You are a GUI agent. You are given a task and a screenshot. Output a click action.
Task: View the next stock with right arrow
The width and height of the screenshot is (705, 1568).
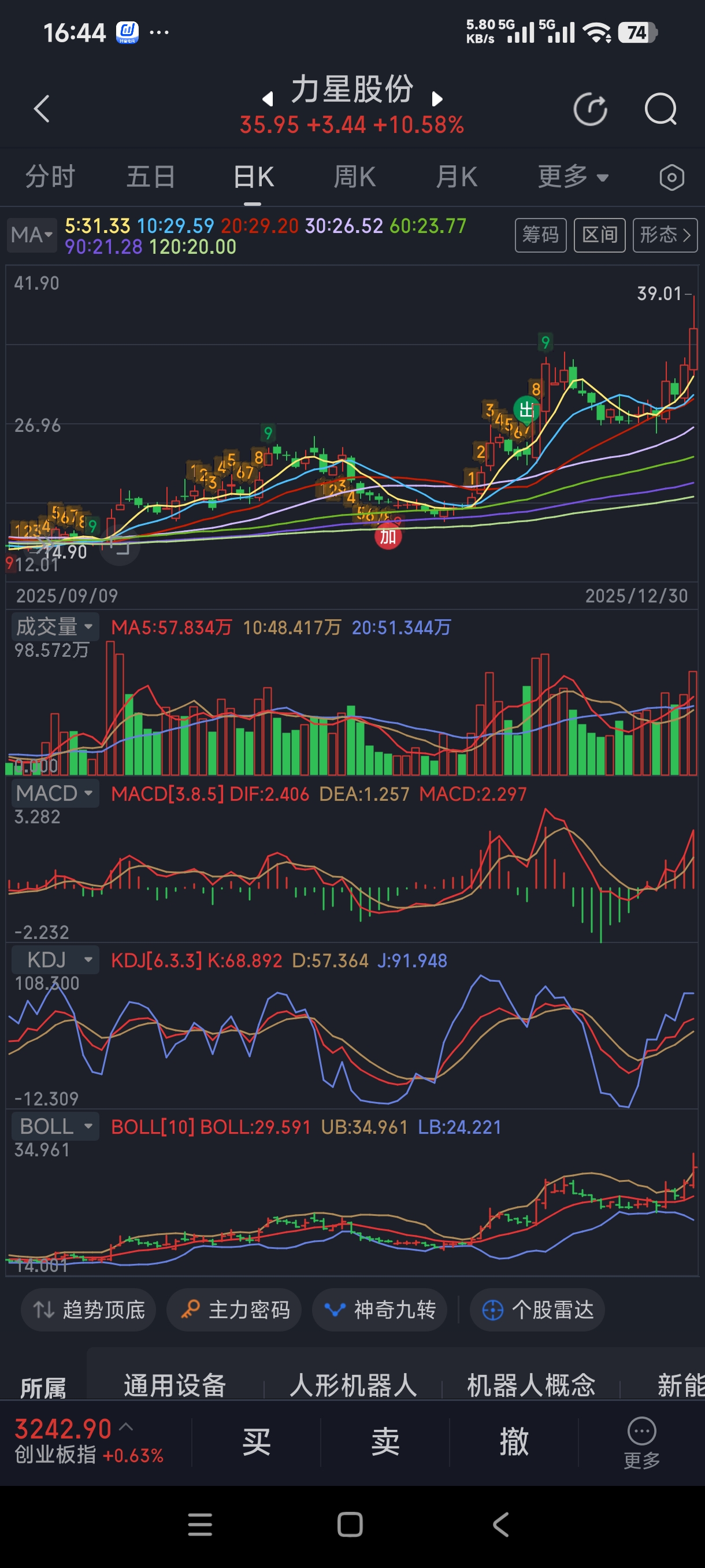coord(437,99)
